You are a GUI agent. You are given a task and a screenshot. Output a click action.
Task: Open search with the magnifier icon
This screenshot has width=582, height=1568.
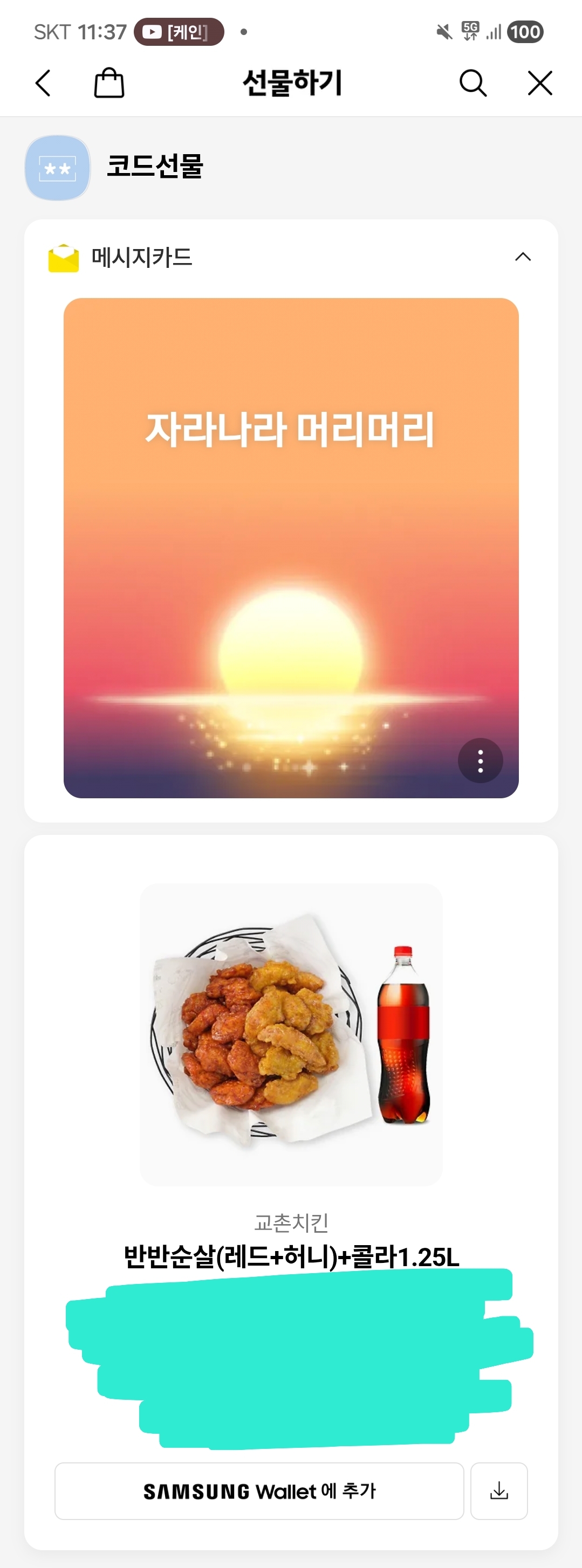(x=473, y=84)
